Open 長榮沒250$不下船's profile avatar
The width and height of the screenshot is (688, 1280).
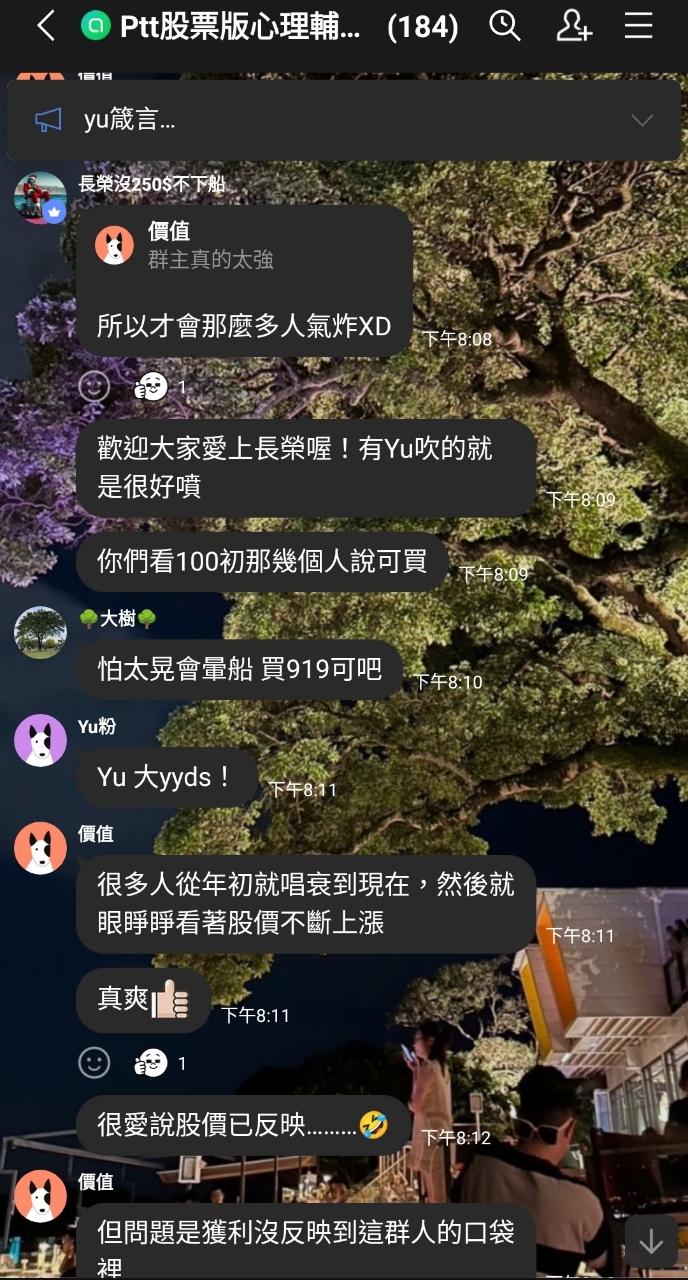click(x=40, y=197)
